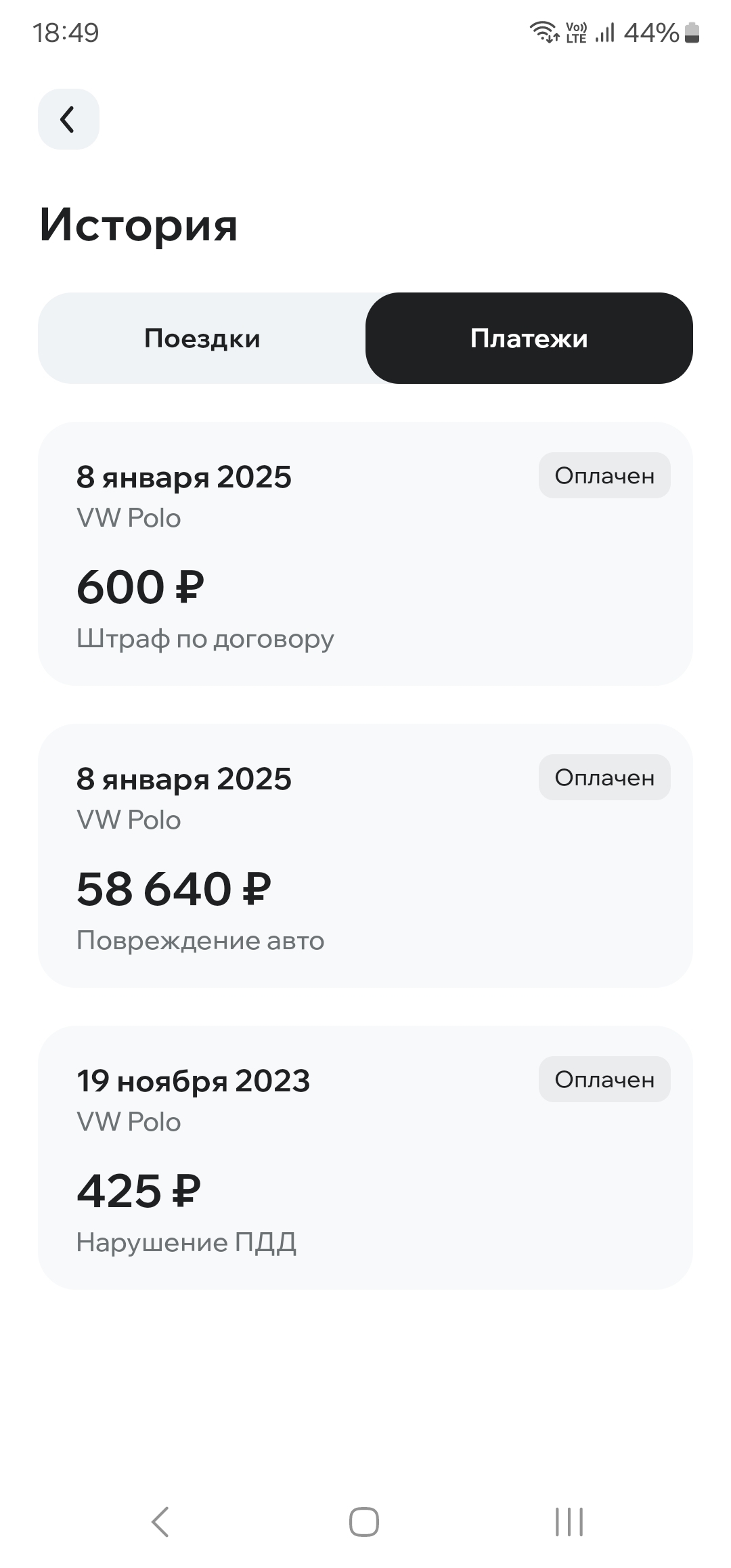
Task: Tap the system home button
Action: coord(364,1522)
